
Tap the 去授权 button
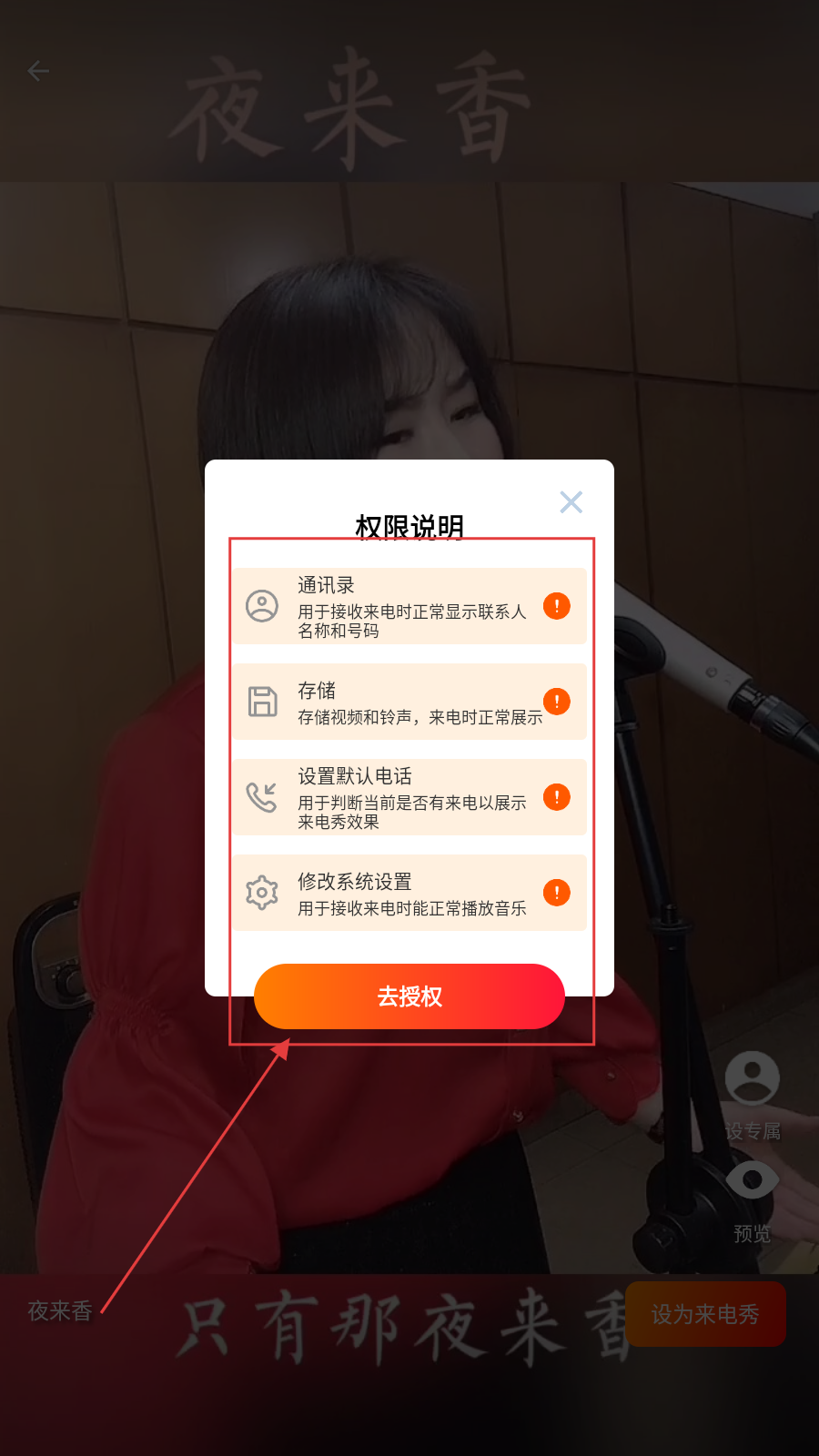point(409,996)
